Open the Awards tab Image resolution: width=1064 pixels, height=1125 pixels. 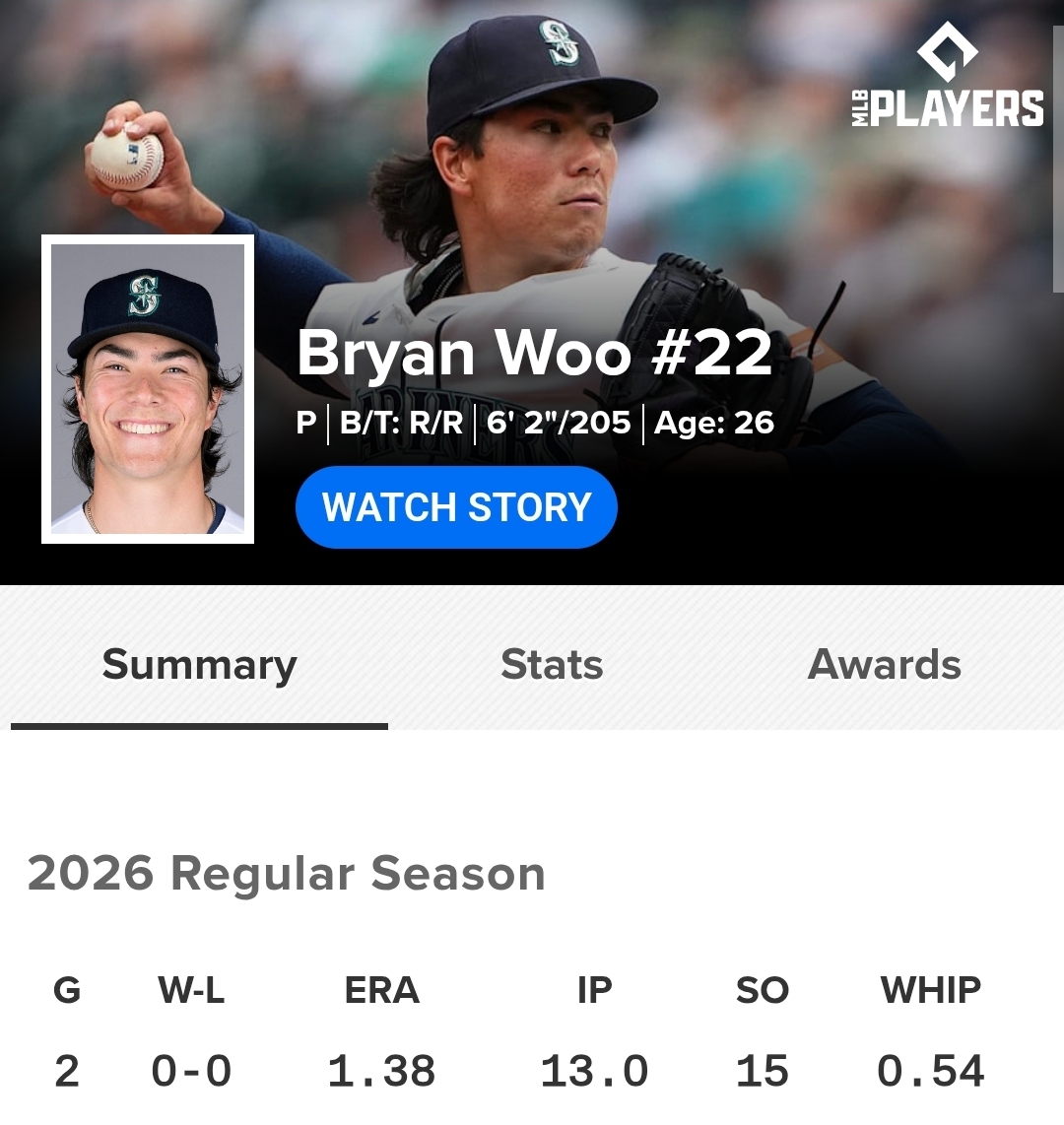pos(885,665)
